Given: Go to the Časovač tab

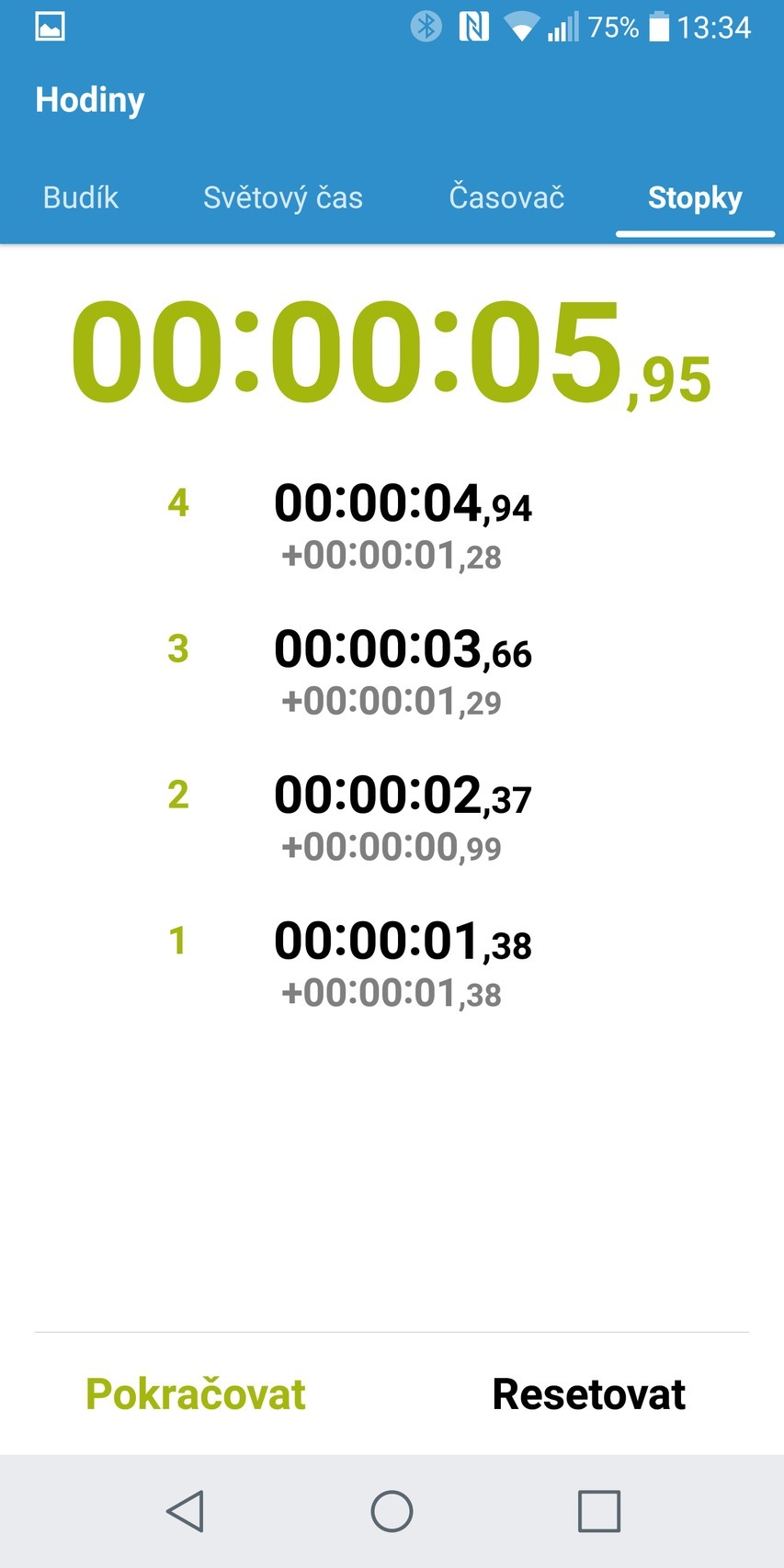Looking at the screenshot, I should (506, 197).
